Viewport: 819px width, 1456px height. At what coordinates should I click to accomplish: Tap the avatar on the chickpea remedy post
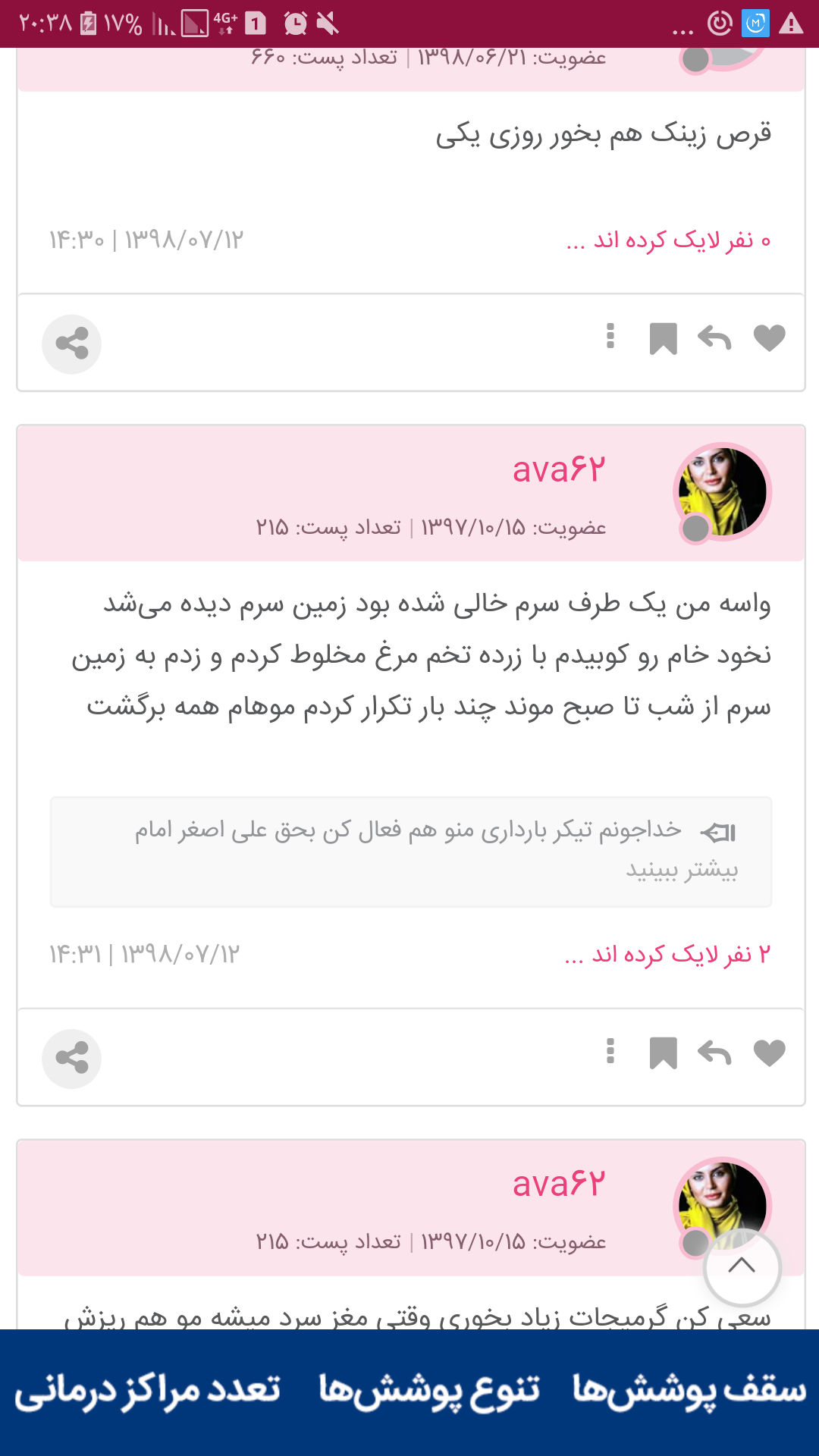point(723,492)
